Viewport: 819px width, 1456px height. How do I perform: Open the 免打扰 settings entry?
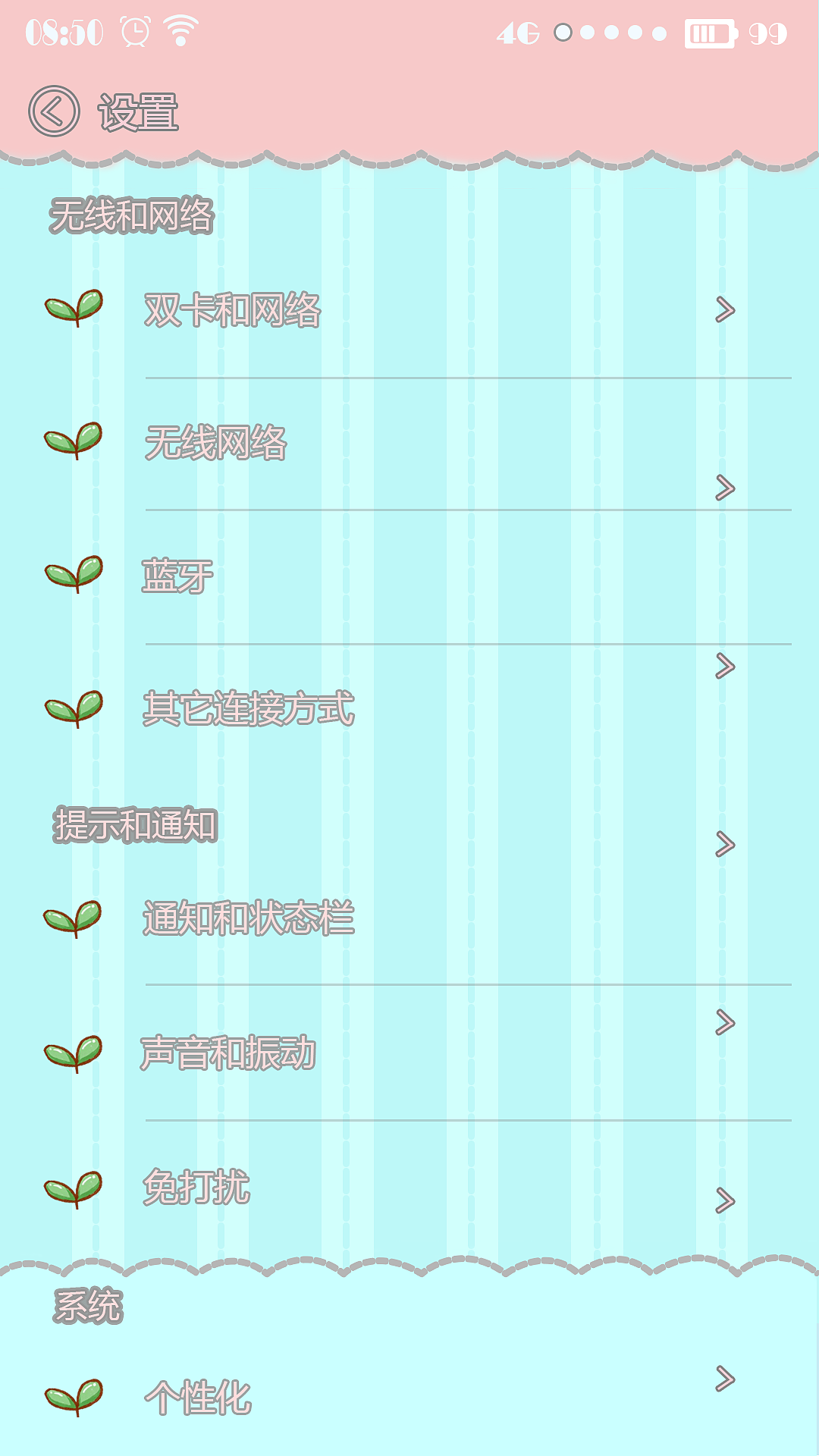[x=197, y=1189]
